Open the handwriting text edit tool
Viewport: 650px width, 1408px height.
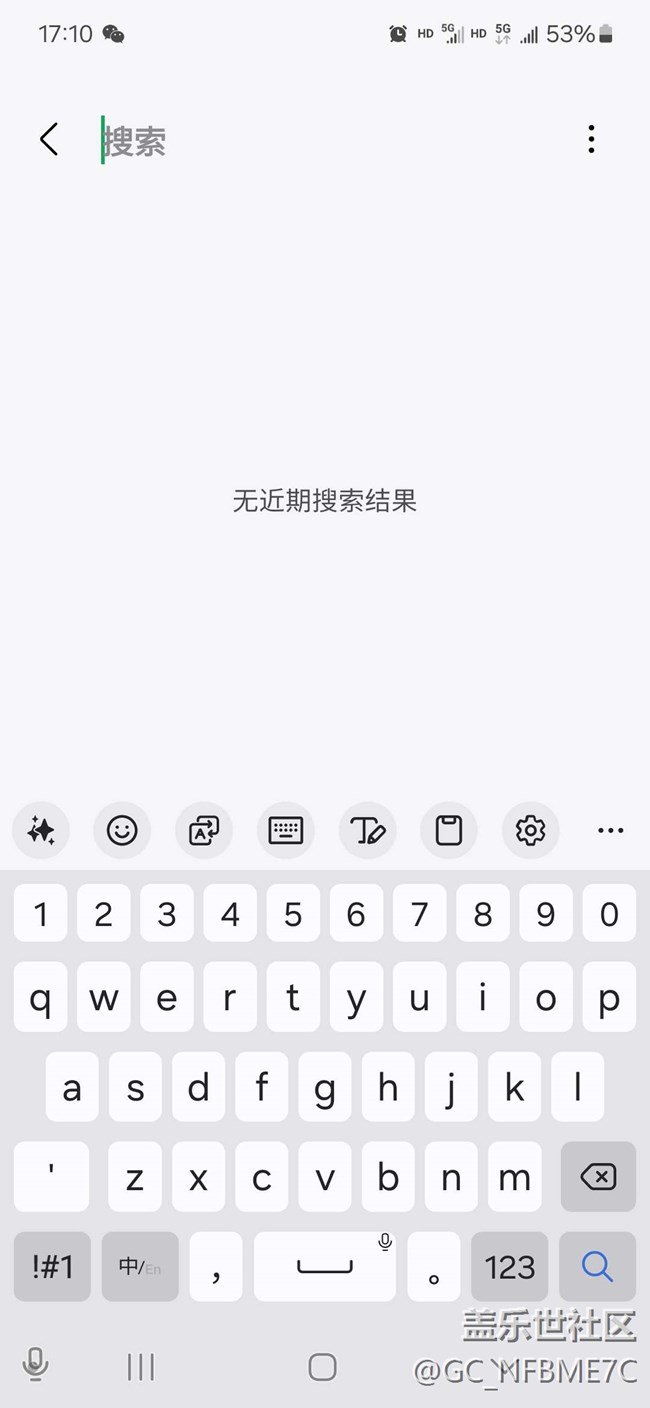point(367,830)
